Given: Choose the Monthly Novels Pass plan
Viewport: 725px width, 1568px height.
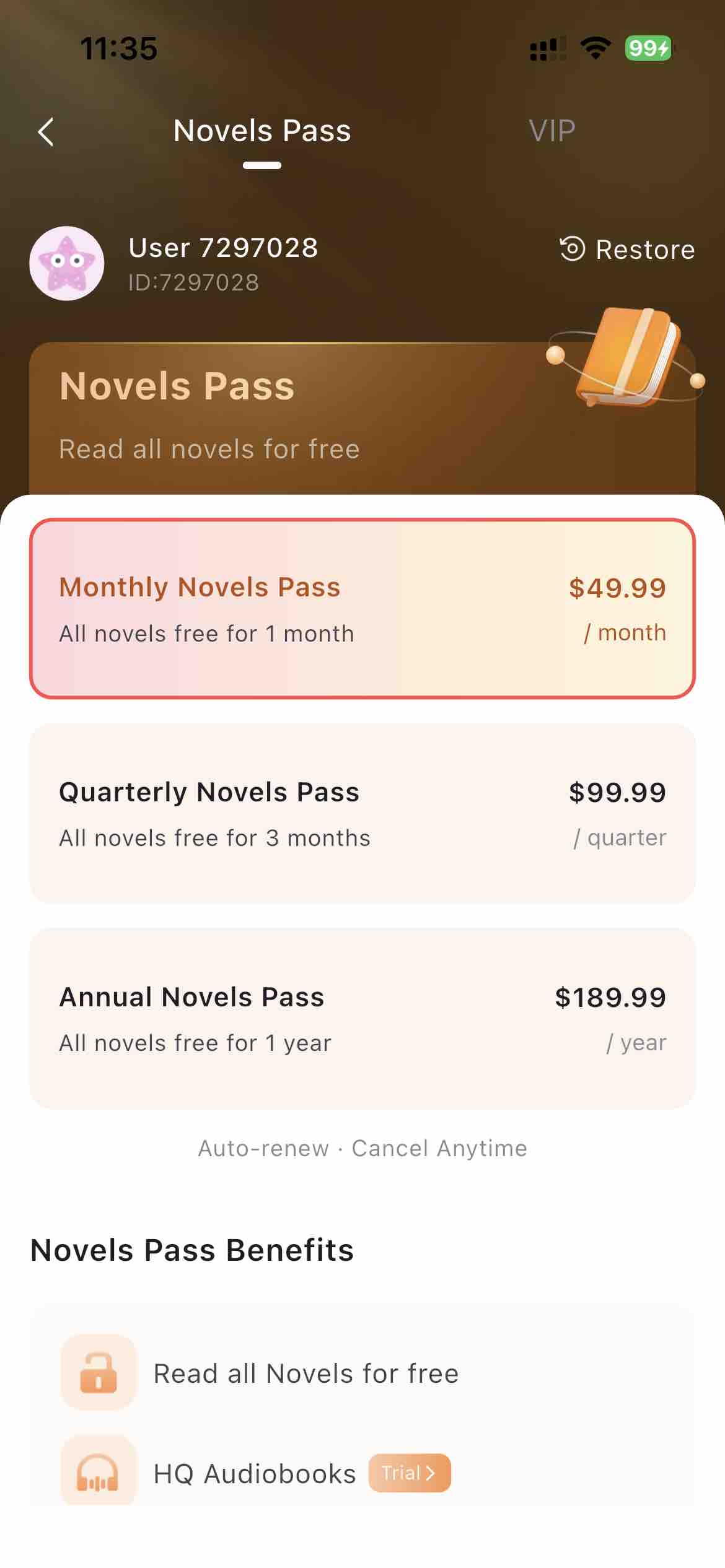Looking at the screenshot, I should [362, 609].
